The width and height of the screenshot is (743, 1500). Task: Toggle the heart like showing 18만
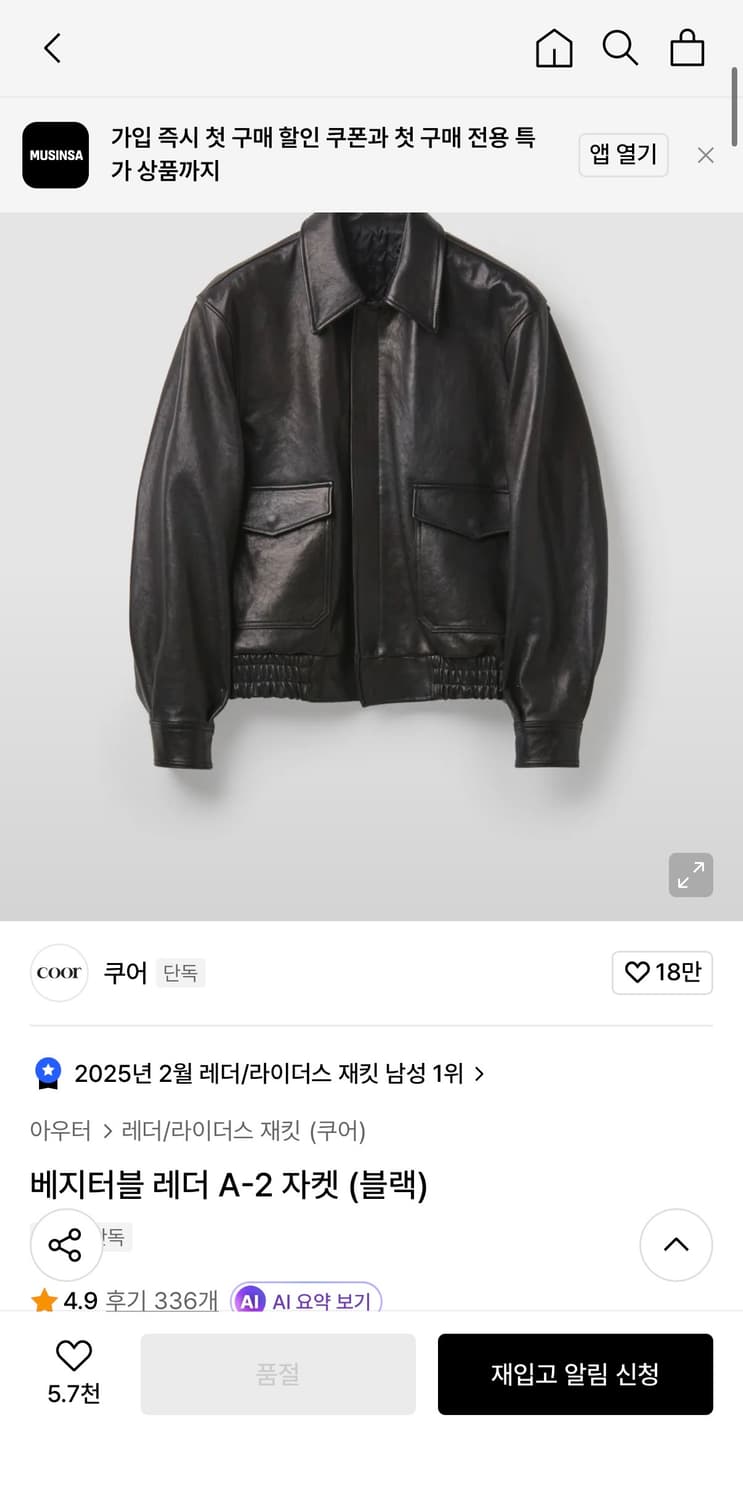(x=662, y=972)
